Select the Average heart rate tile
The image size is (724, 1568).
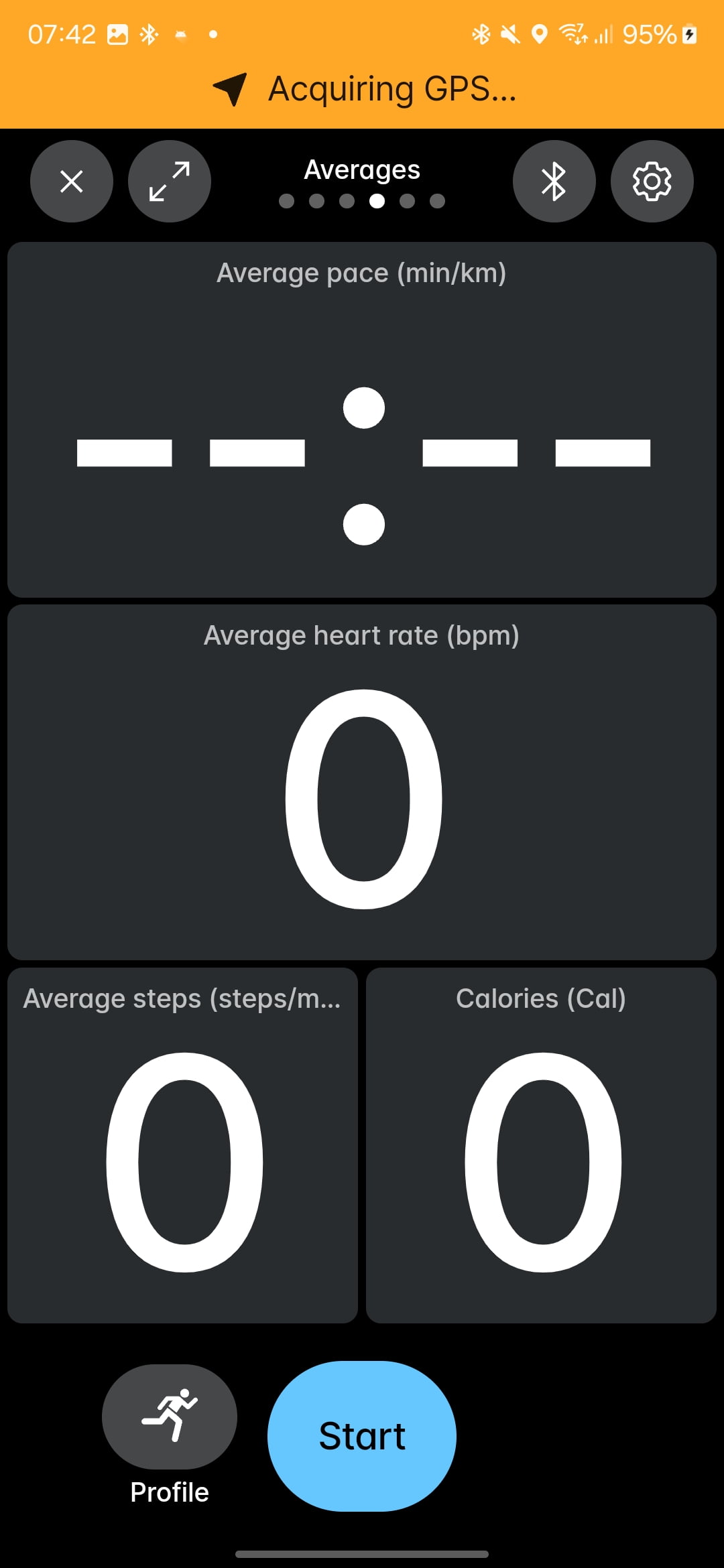coord(362,782)
